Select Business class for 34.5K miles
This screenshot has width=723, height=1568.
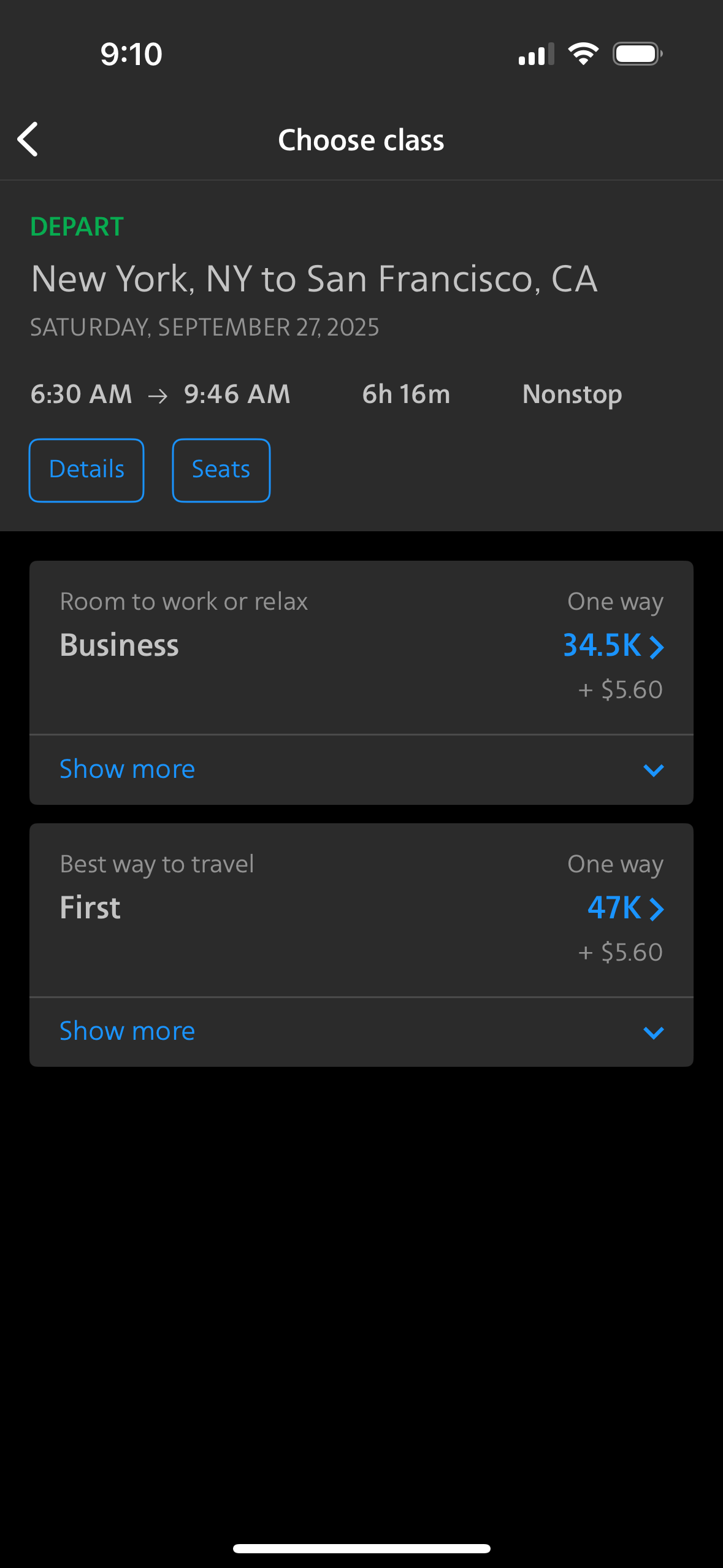613,645
